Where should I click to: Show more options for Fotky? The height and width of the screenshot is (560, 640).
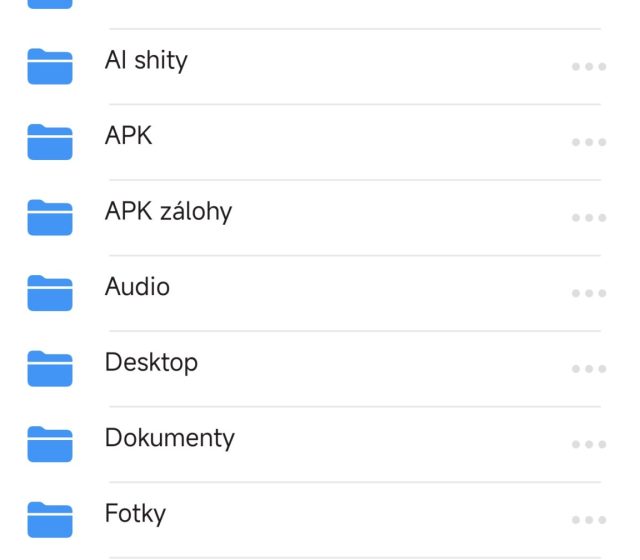pyautogui.click(x=589, y=520)
